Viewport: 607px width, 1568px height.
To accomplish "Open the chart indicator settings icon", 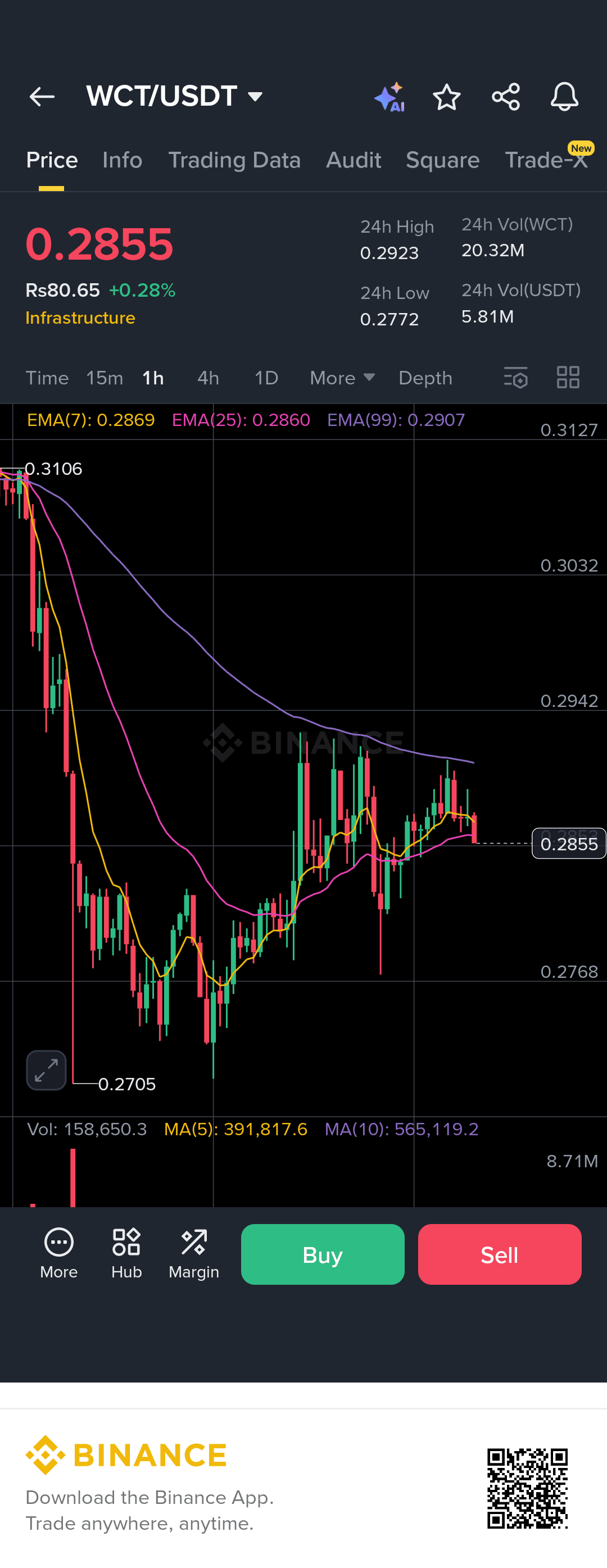I will coord(516,378).
